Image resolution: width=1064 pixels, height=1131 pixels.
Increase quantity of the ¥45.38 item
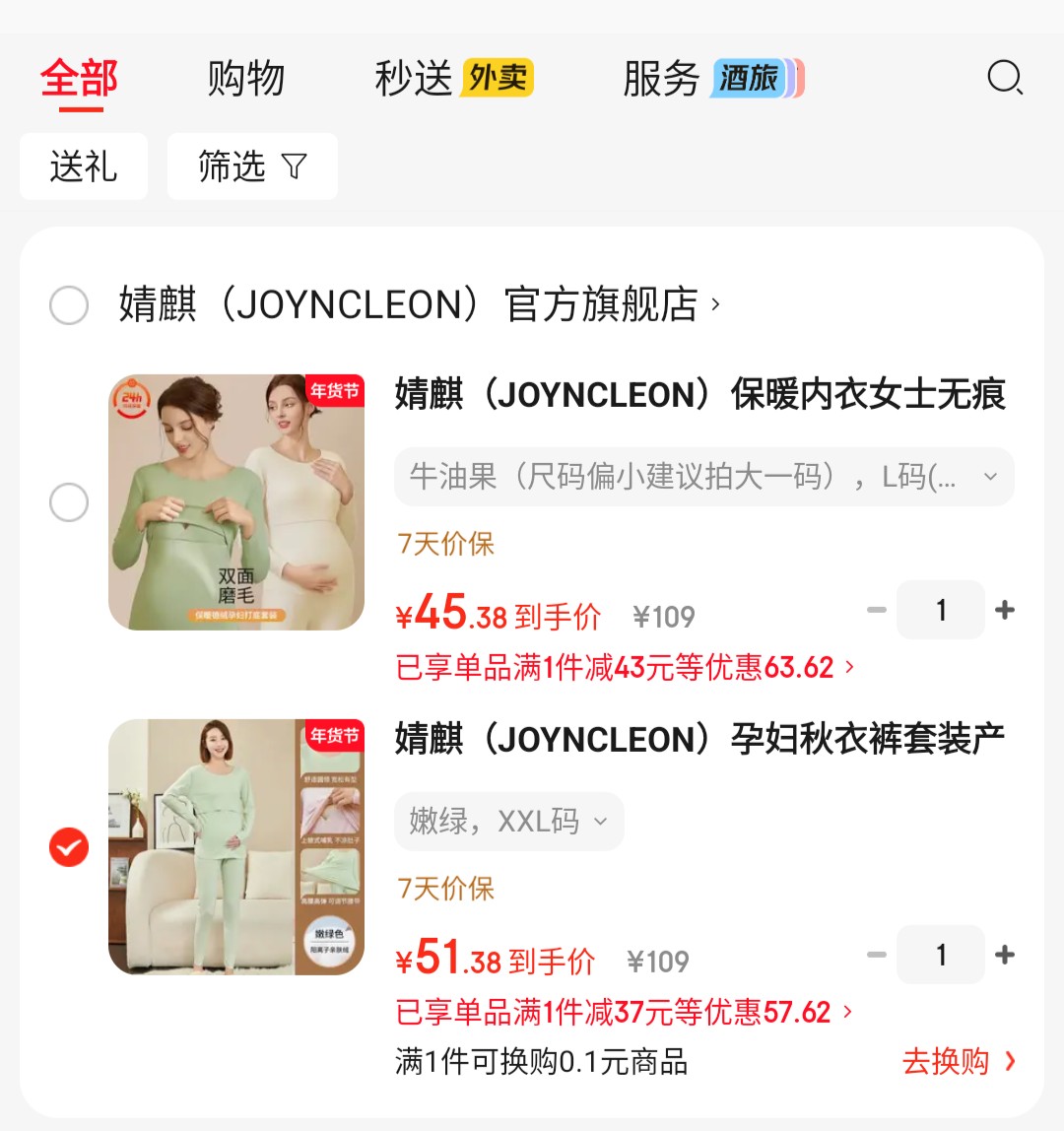tap(1005, 611)
